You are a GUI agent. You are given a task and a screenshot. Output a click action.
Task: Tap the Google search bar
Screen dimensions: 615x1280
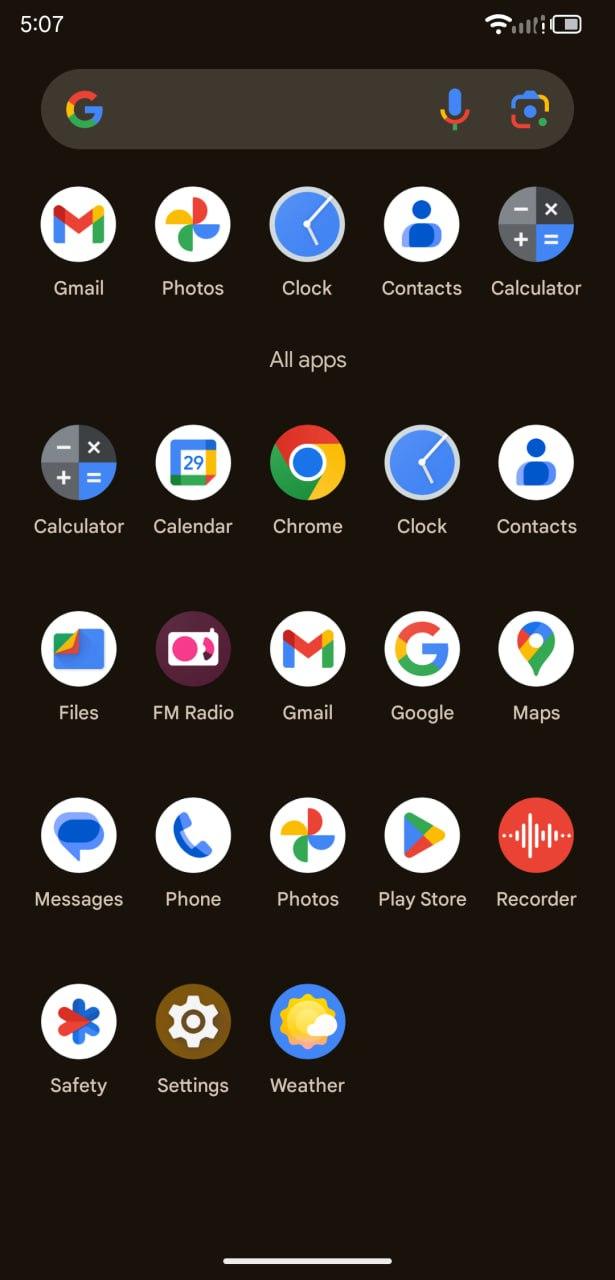[307, 109]
